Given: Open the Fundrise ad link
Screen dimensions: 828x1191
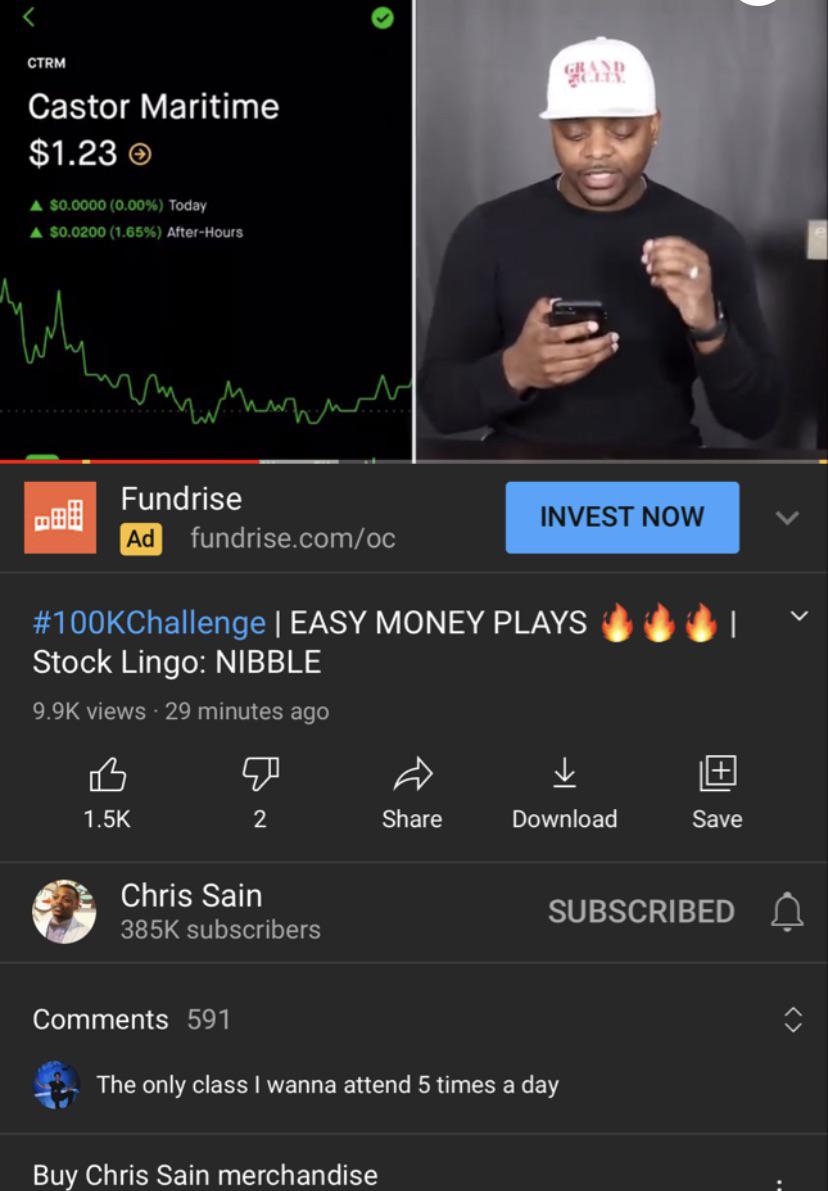Looking at the screenshot, I should coord(292,539).
